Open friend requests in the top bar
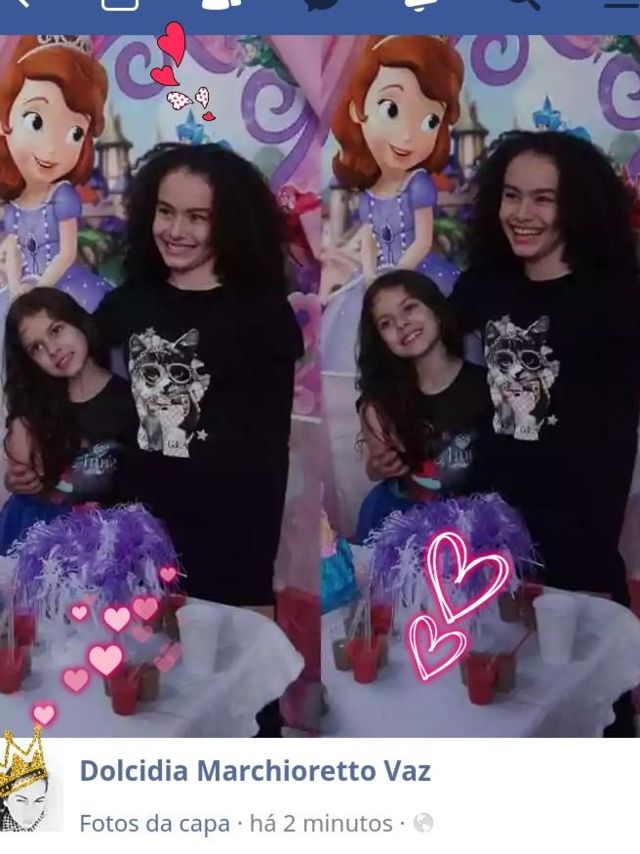The height and width of the screenshot is (854, 640). click(220, 5)
